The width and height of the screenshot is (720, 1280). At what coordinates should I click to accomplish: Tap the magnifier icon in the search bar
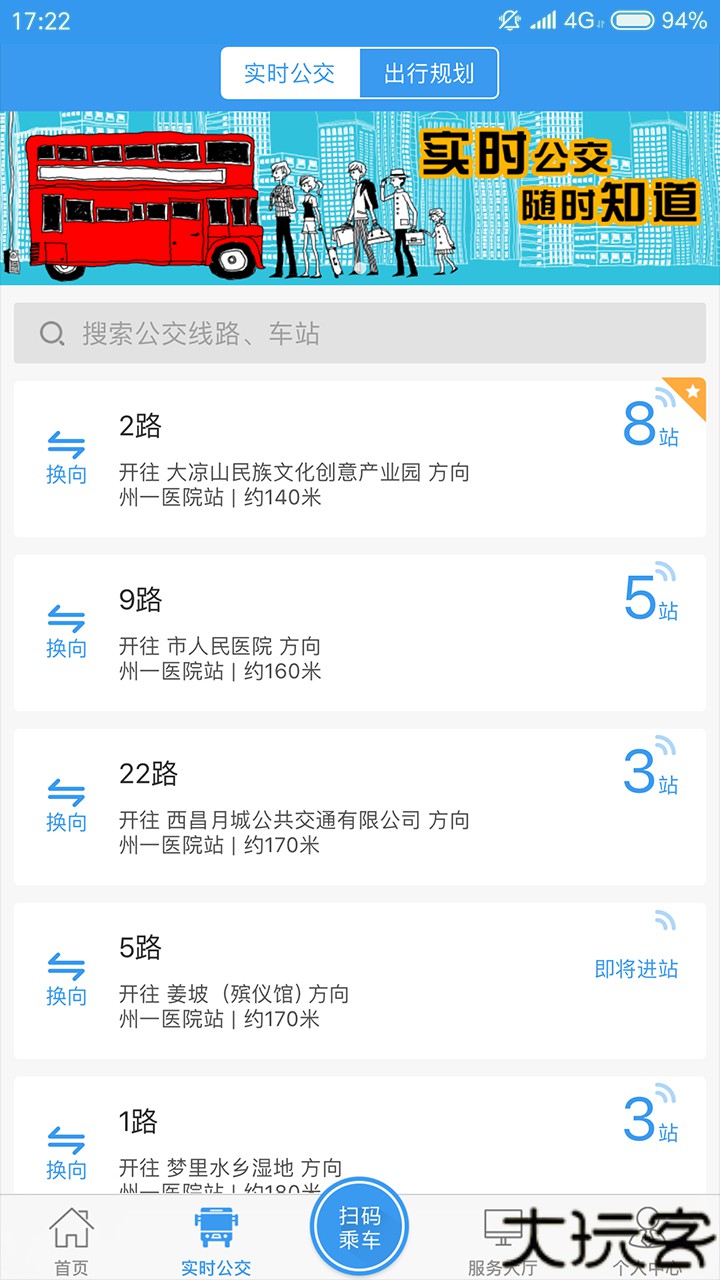pos(52,332)
